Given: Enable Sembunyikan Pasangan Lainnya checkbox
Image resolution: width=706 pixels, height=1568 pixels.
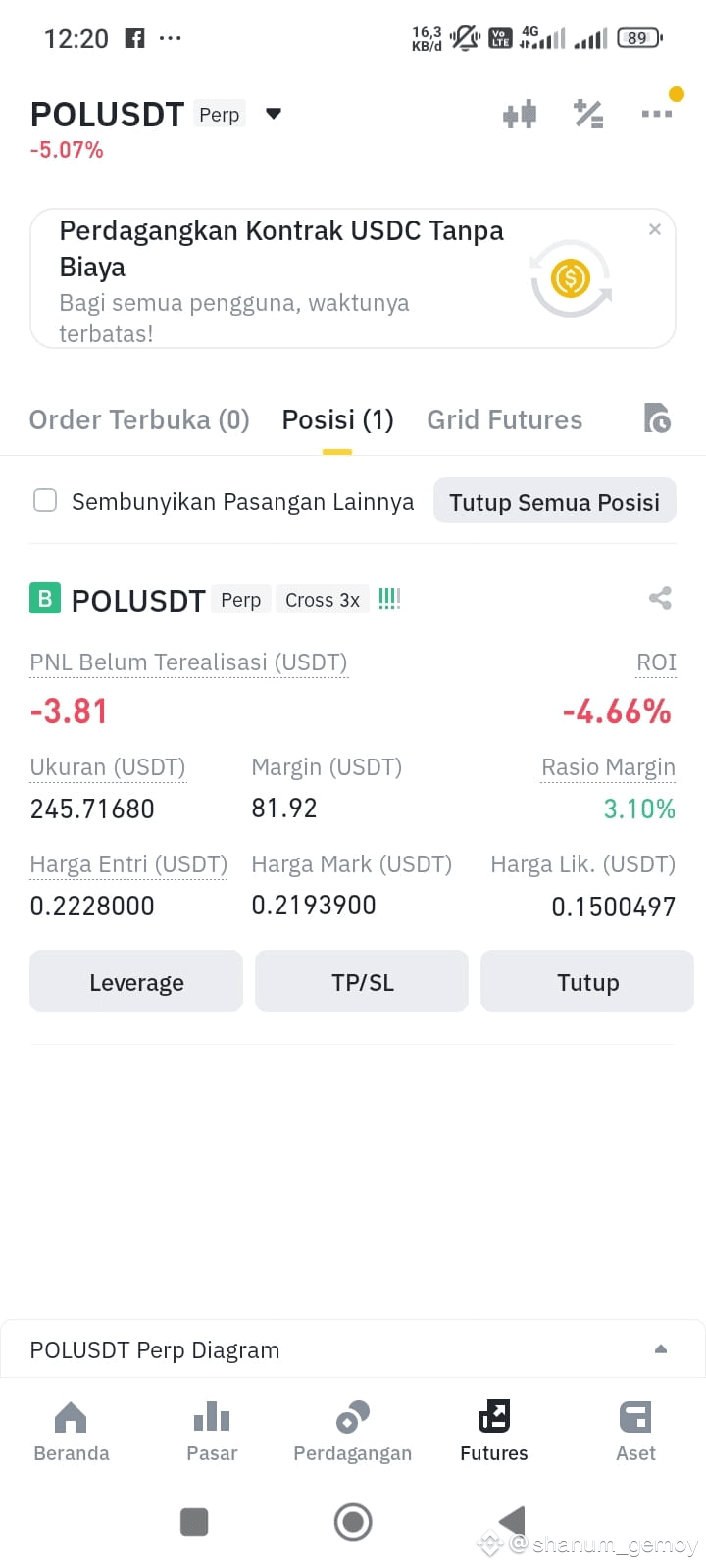Looking at the screenshot, I should click(45, 500).
